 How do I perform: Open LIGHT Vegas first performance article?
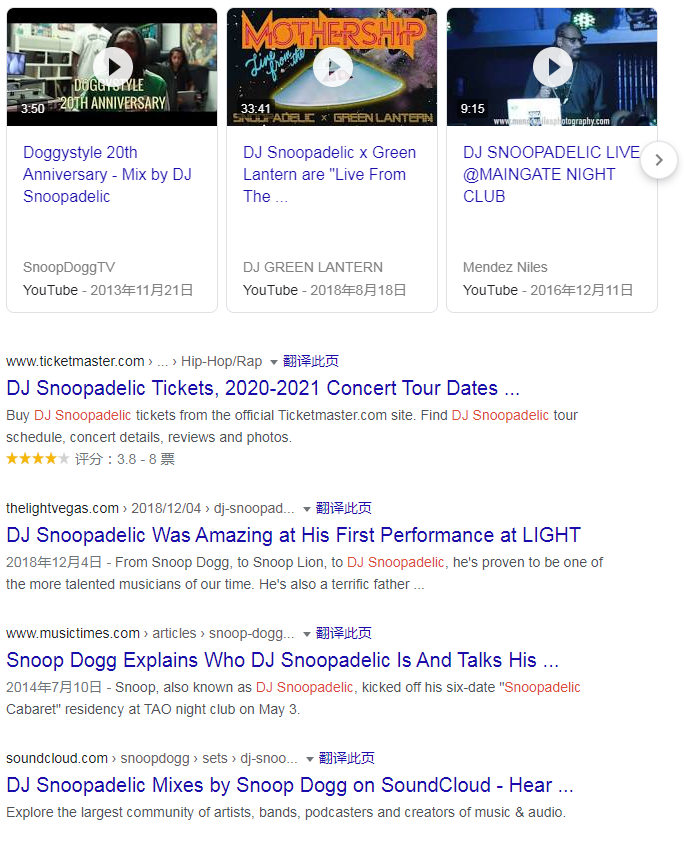(293, 535)
